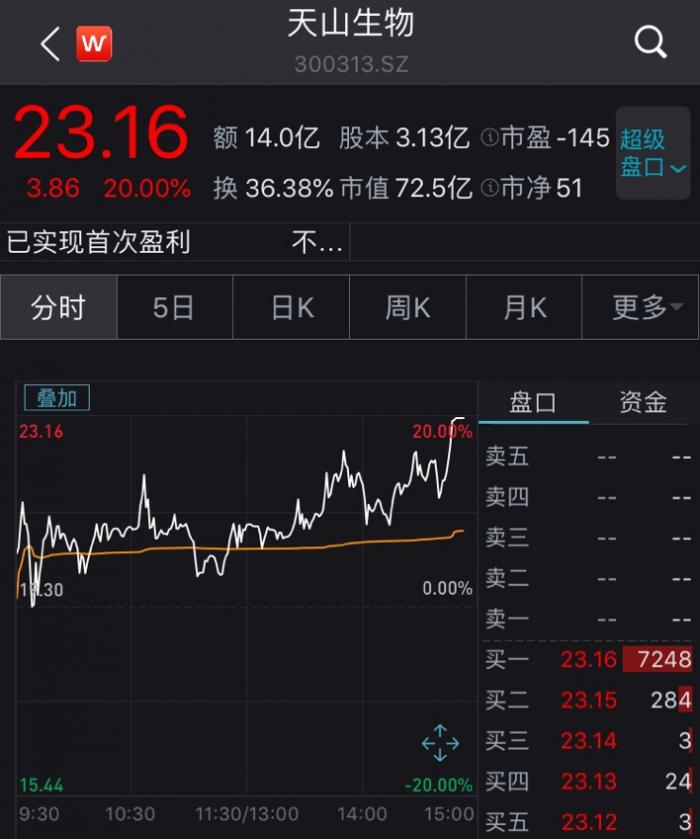The height and width of the screenshot is (839, 700).
Task: Switch to the 5日 chart tab
Action: click(x=174, y=308)
